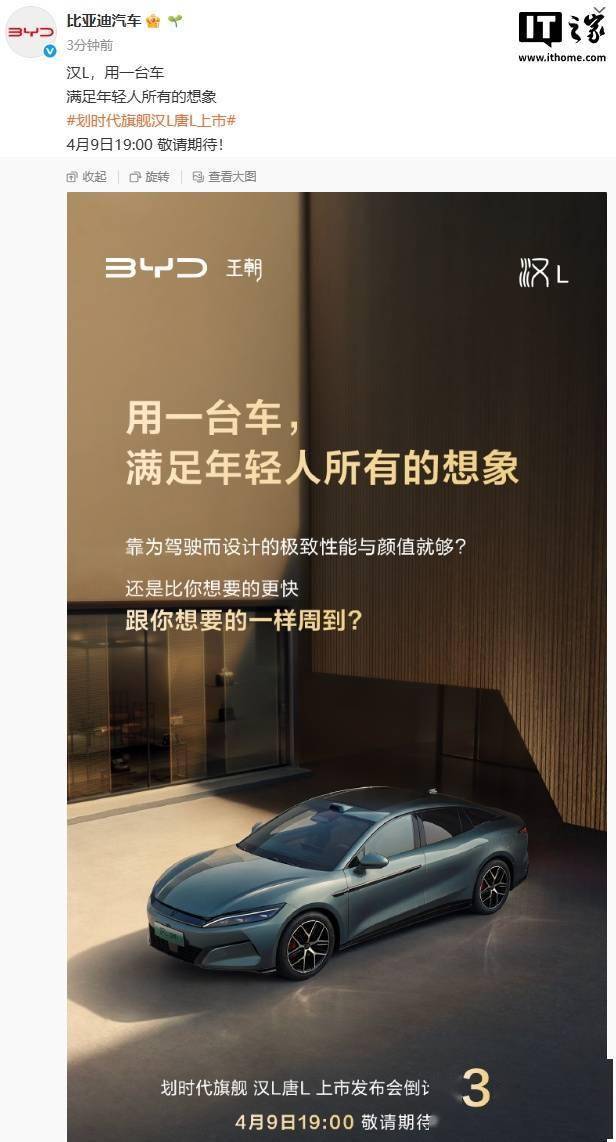
Task: Rotate the image with 旋转
Action: click(150, 176)
